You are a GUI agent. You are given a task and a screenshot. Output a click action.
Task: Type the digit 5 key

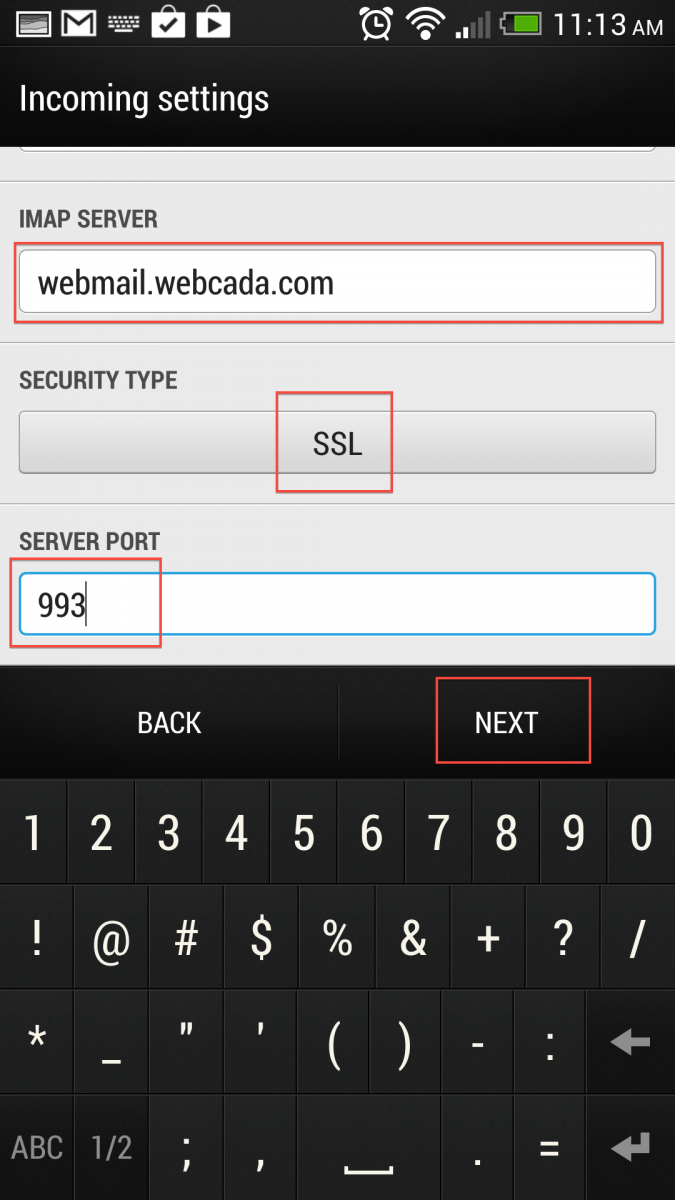point(304,832)
